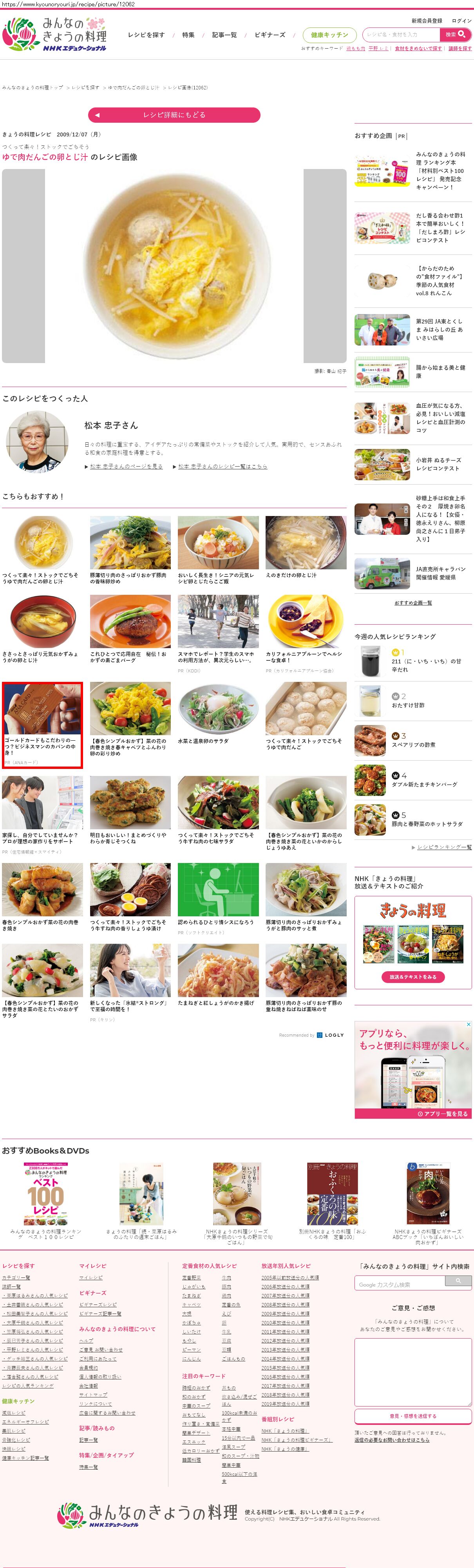Screen dimensions: 474x1568
Task: Switch to the 記事一覧 section
Action: point(224,35)
